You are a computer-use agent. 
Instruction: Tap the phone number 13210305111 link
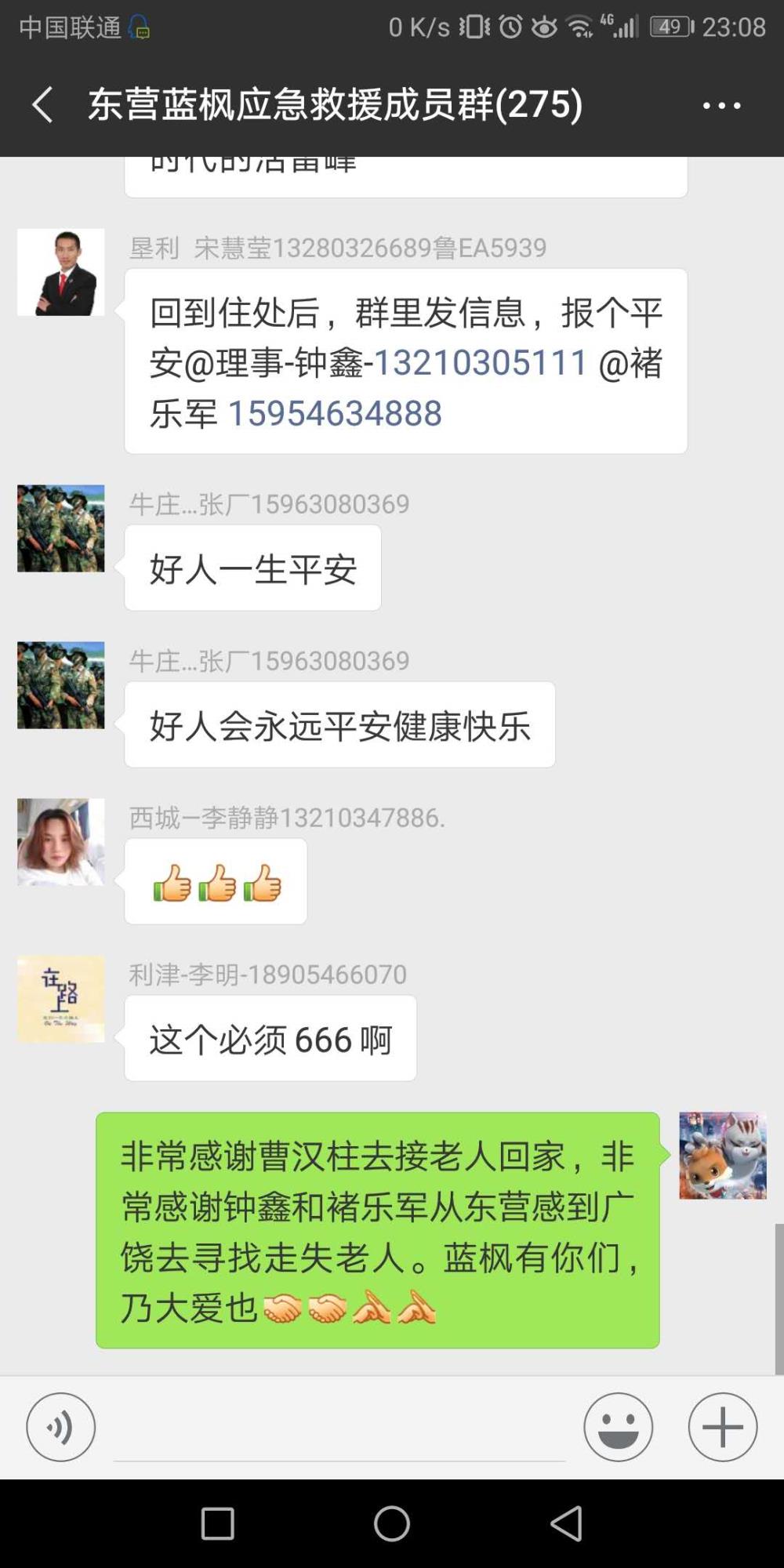(x=480, y=363)
